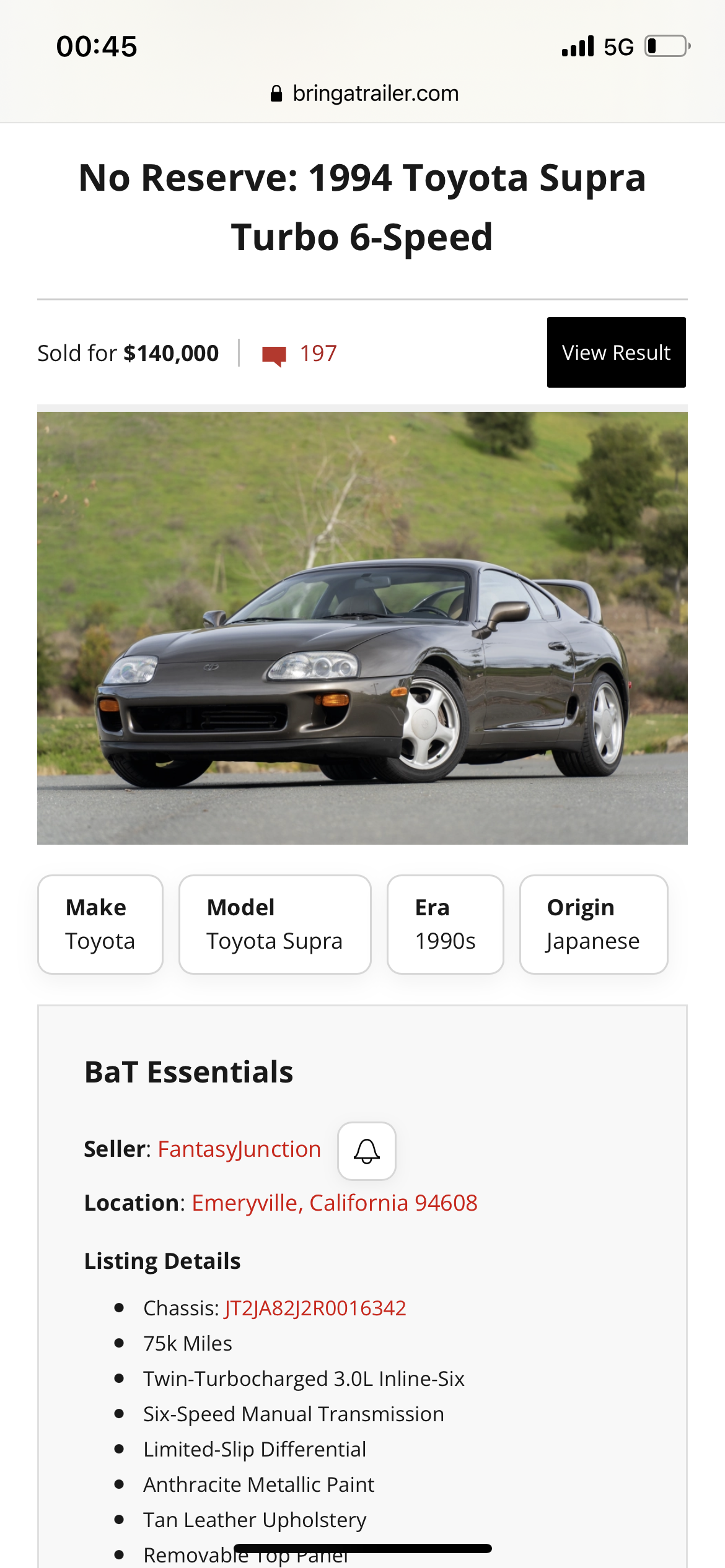This screenshot has width=725, height=1568.
Task: Open the 197 comments link
Action: (x=300, y=354)
